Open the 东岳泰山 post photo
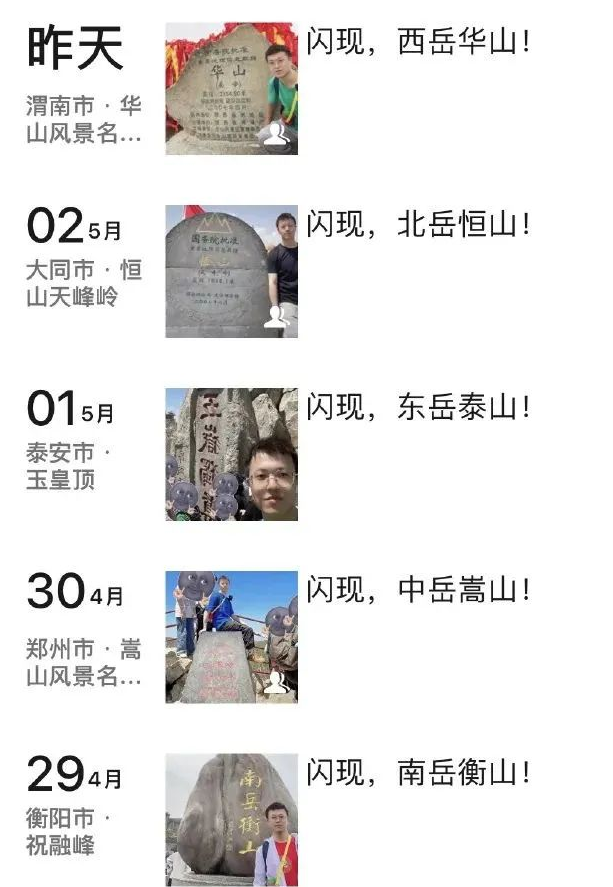Image resolution: width=613 pixels, height=887 pixels. [231, 454]
